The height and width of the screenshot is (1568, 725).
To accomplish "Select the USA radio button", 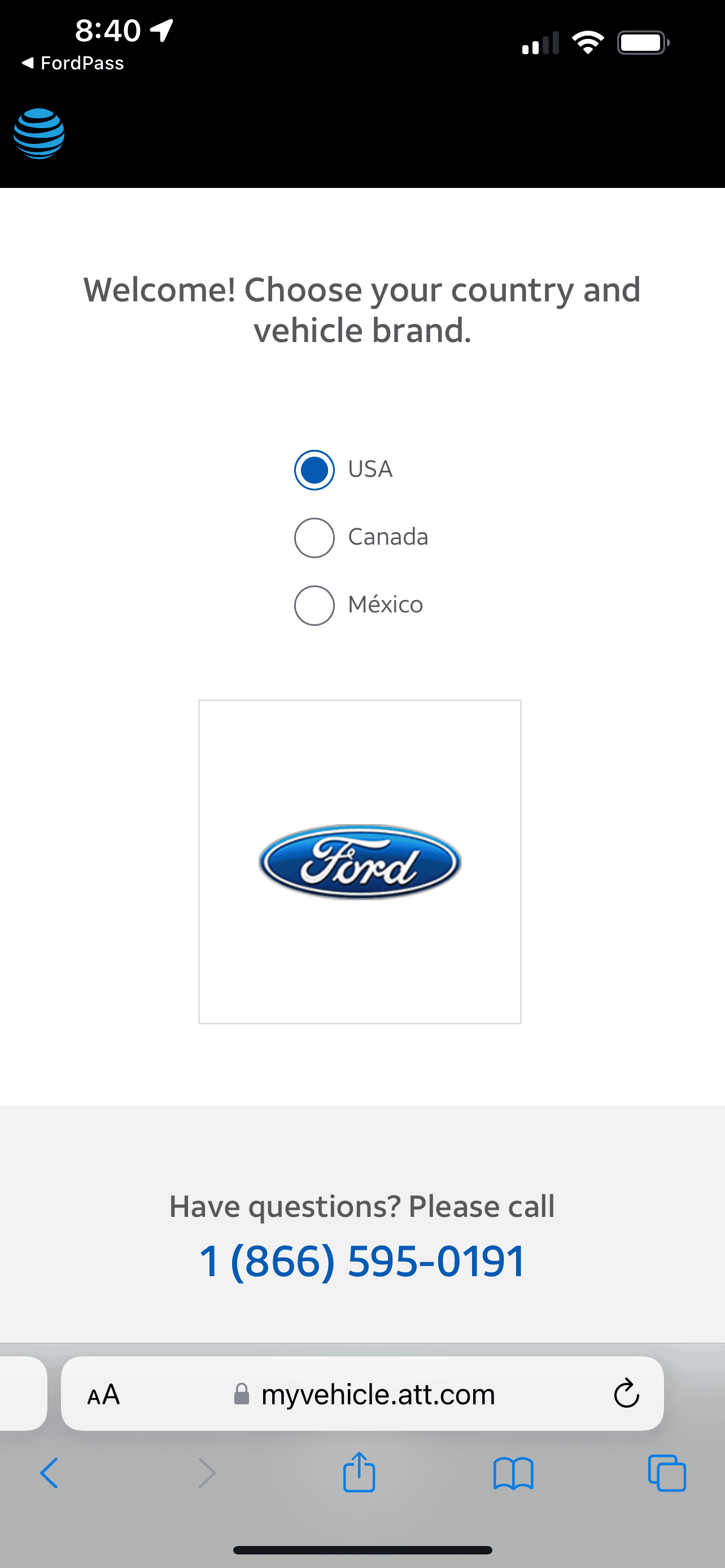I will coord(314,470).
